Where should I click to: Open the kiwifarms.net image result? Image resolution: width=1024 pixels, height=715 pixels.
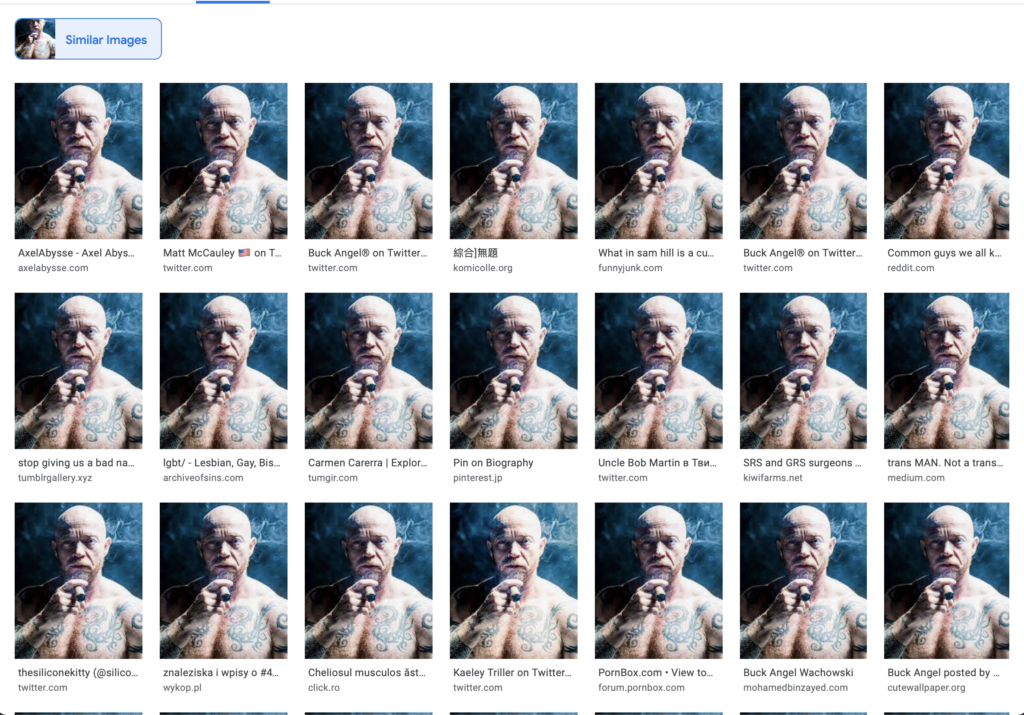pos(803,371)
